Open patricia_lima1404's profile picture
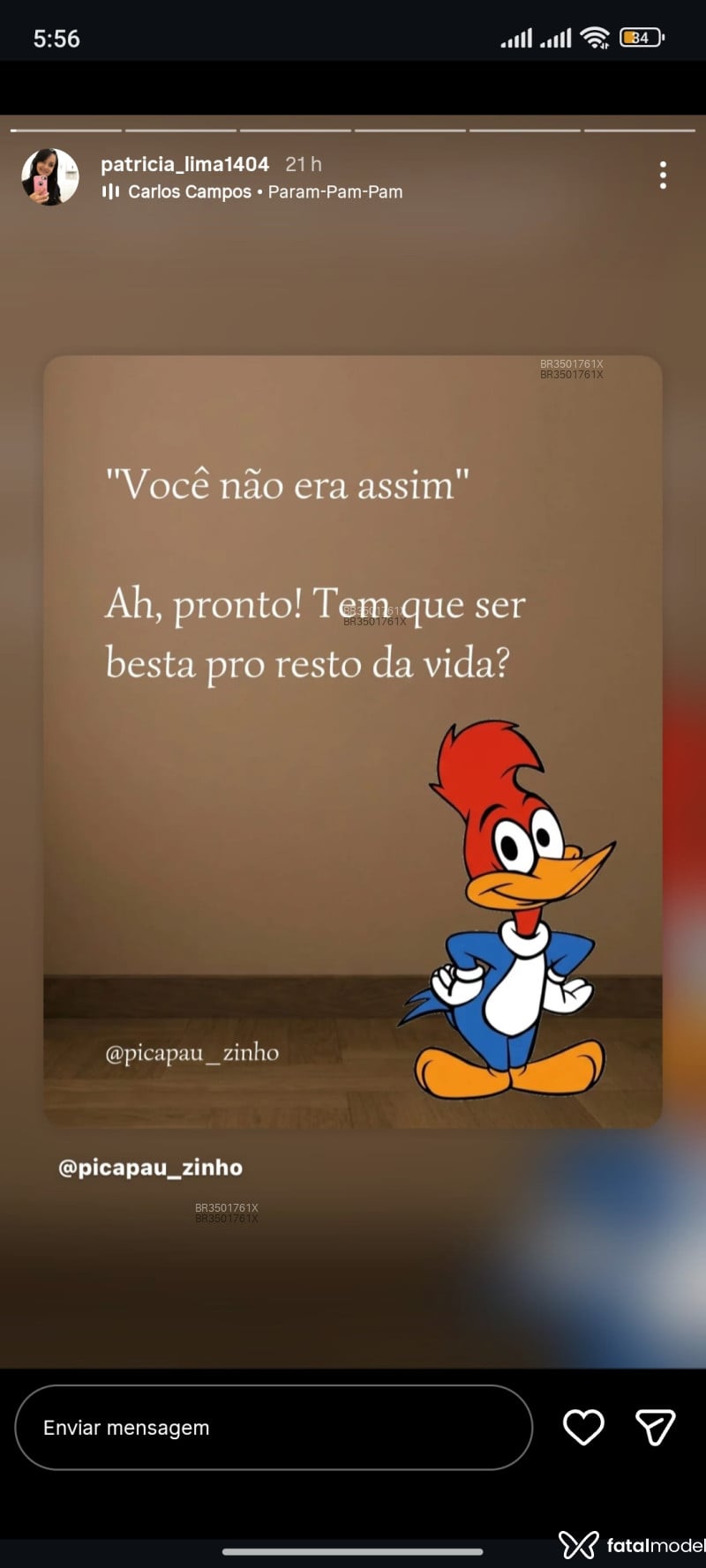Image resolution: width=706 pixels, height=1568 pixels. pyautogui.click(x=50, y=177)
